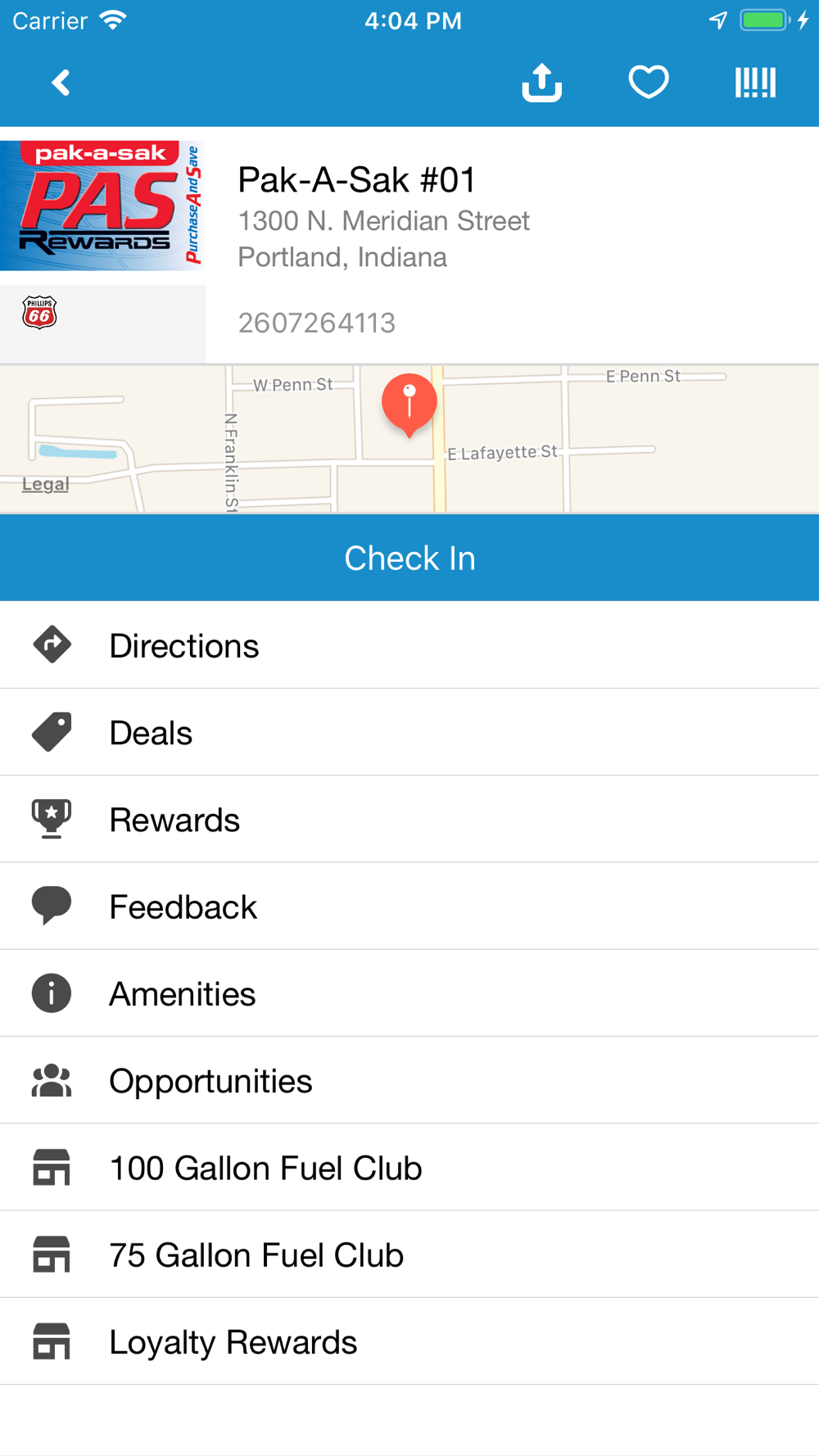
Task: View Deals for this store
Action: (409, 732)
